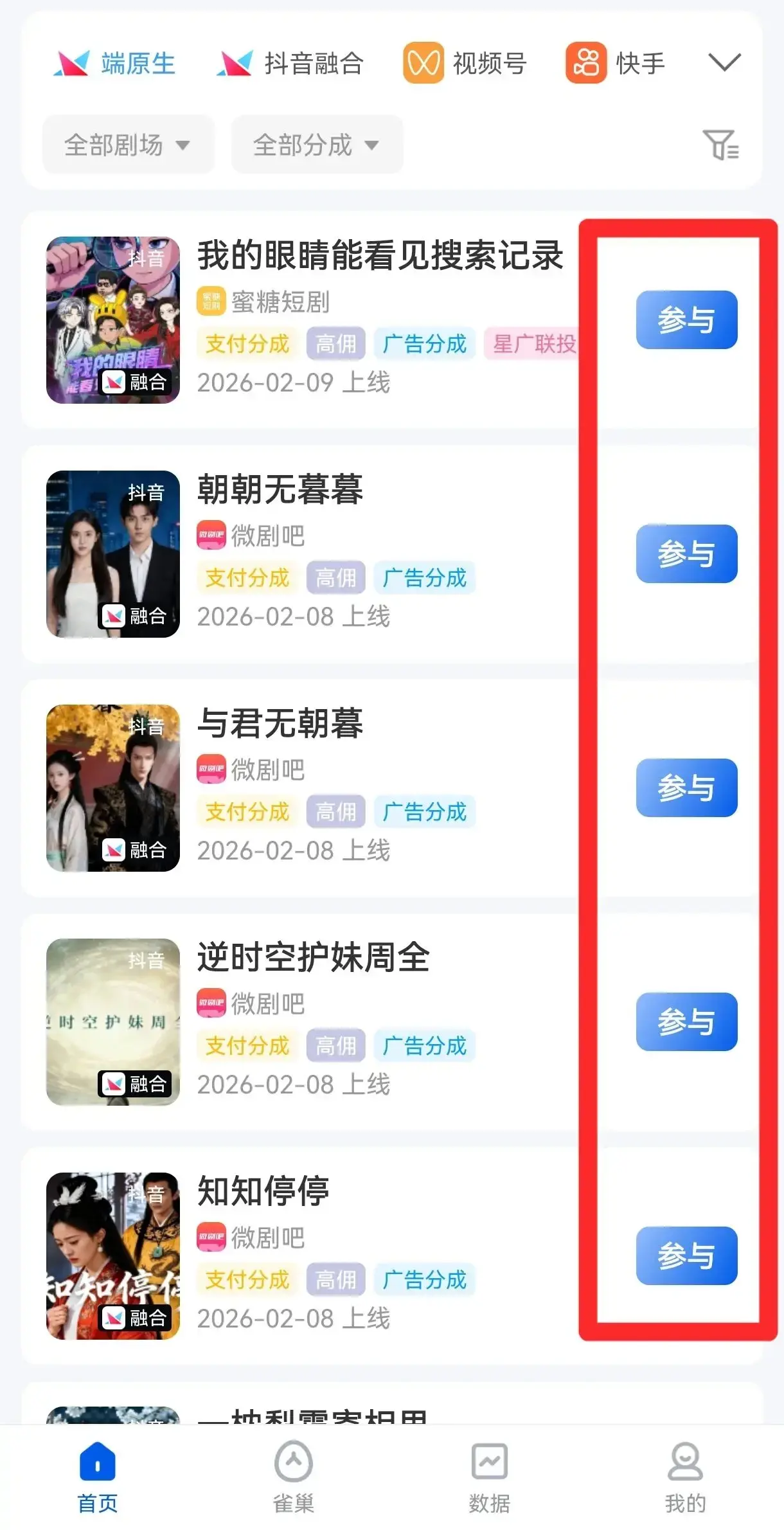Open the 全部分成 dropdown
784x1530 pixels.
317,145
